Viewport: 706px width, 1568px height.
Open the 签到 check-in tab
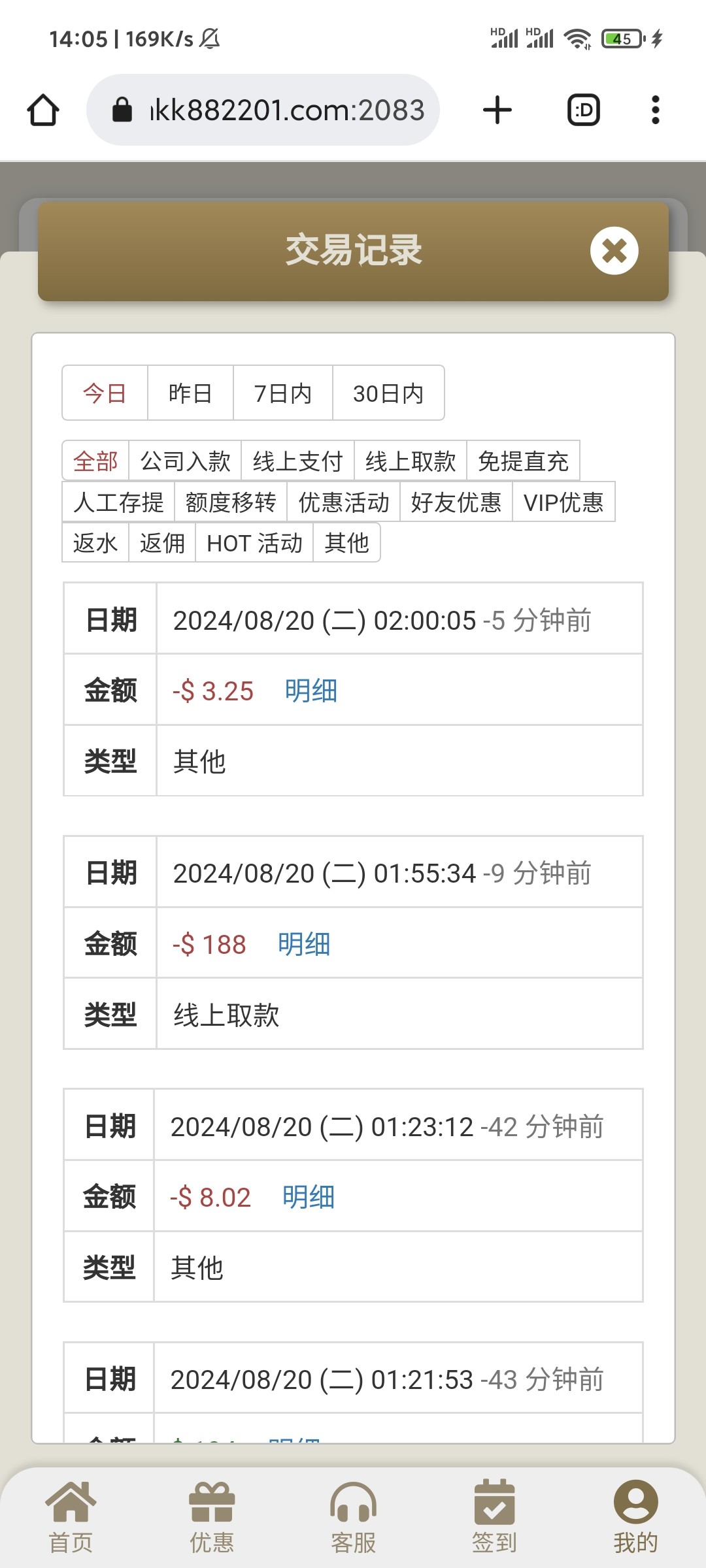click(494, 1517)
